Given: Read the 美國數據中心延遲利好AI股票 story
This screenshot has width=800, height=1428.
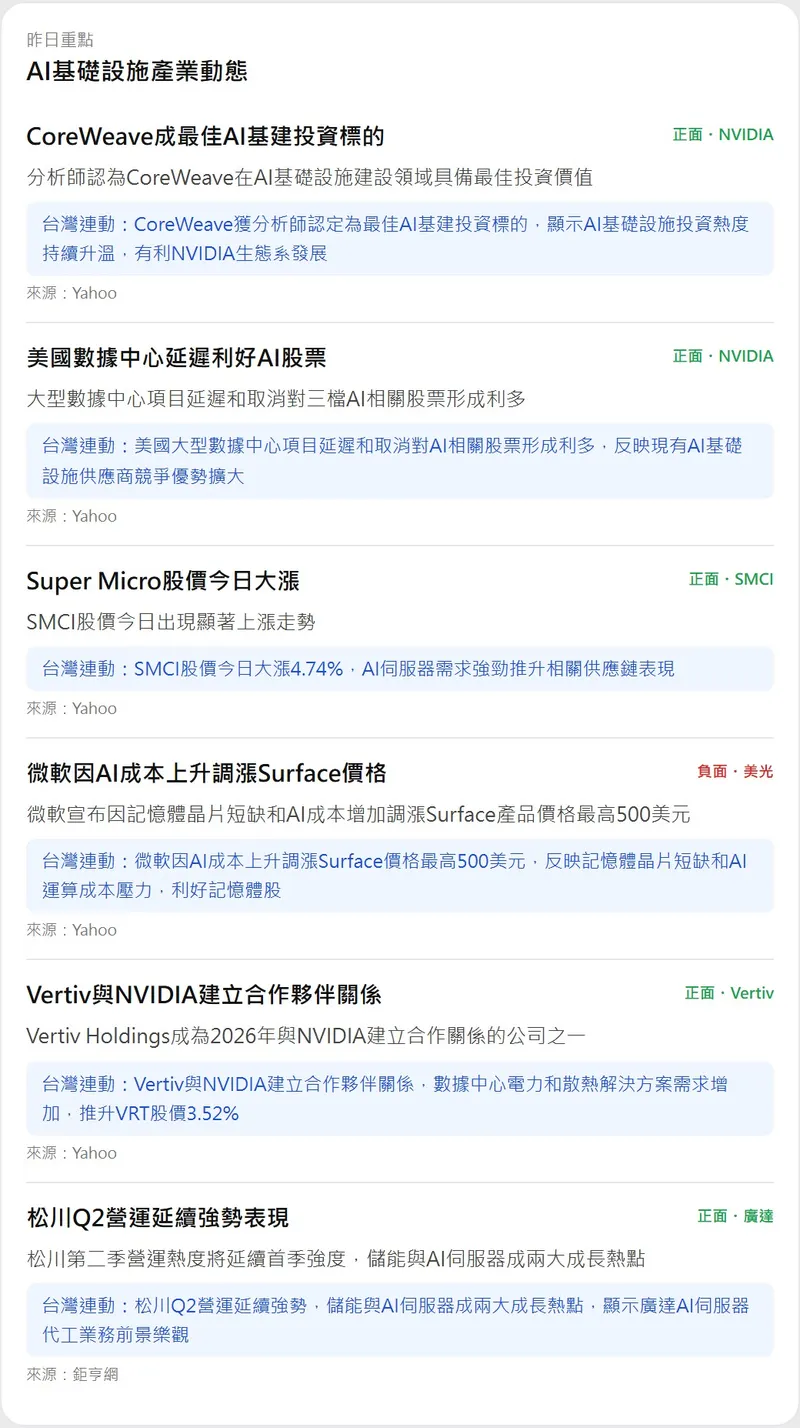Looking at the screenshot, I should [176, 358].
